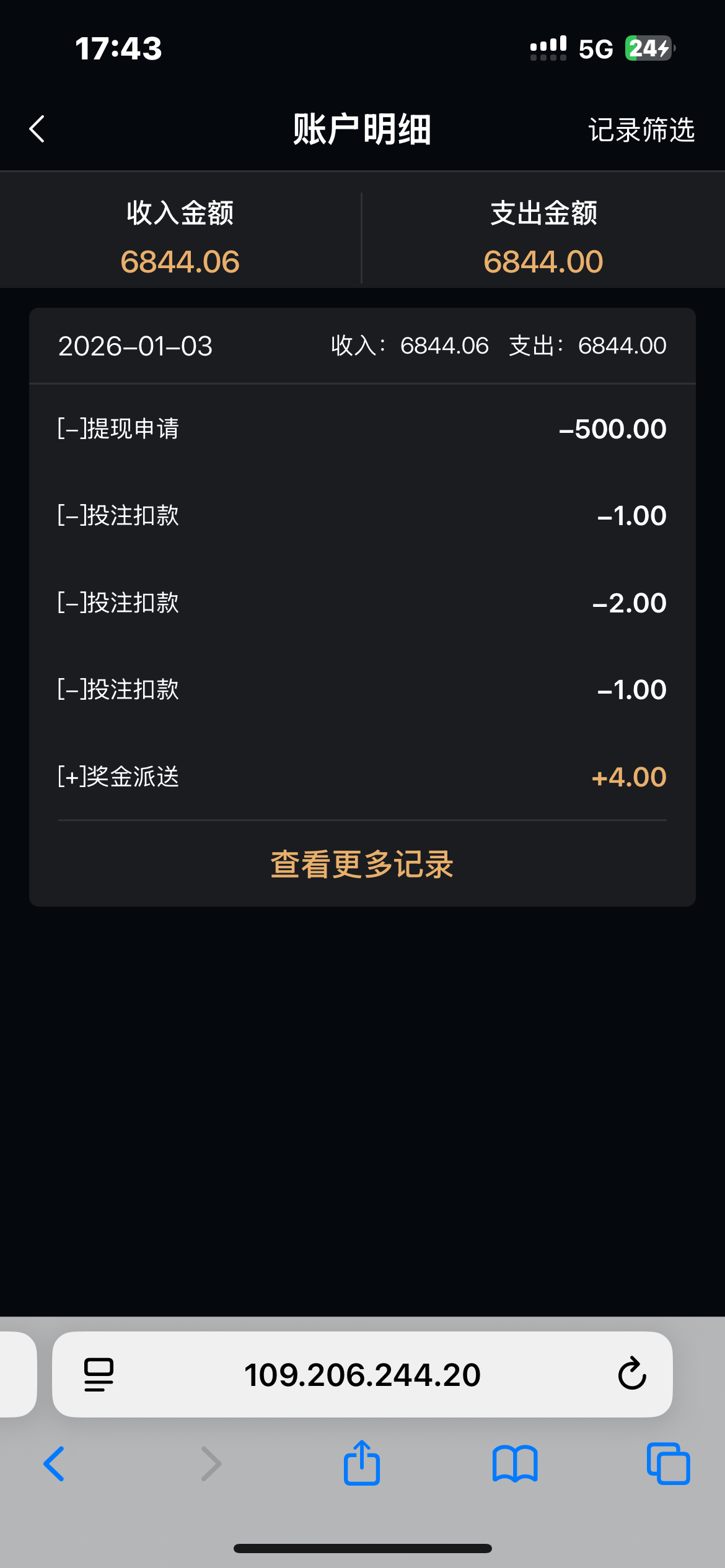Viewport: 725px width, 1568px height.
Task: Open the page settings icon in address bar
Action: coord(99,1375)
